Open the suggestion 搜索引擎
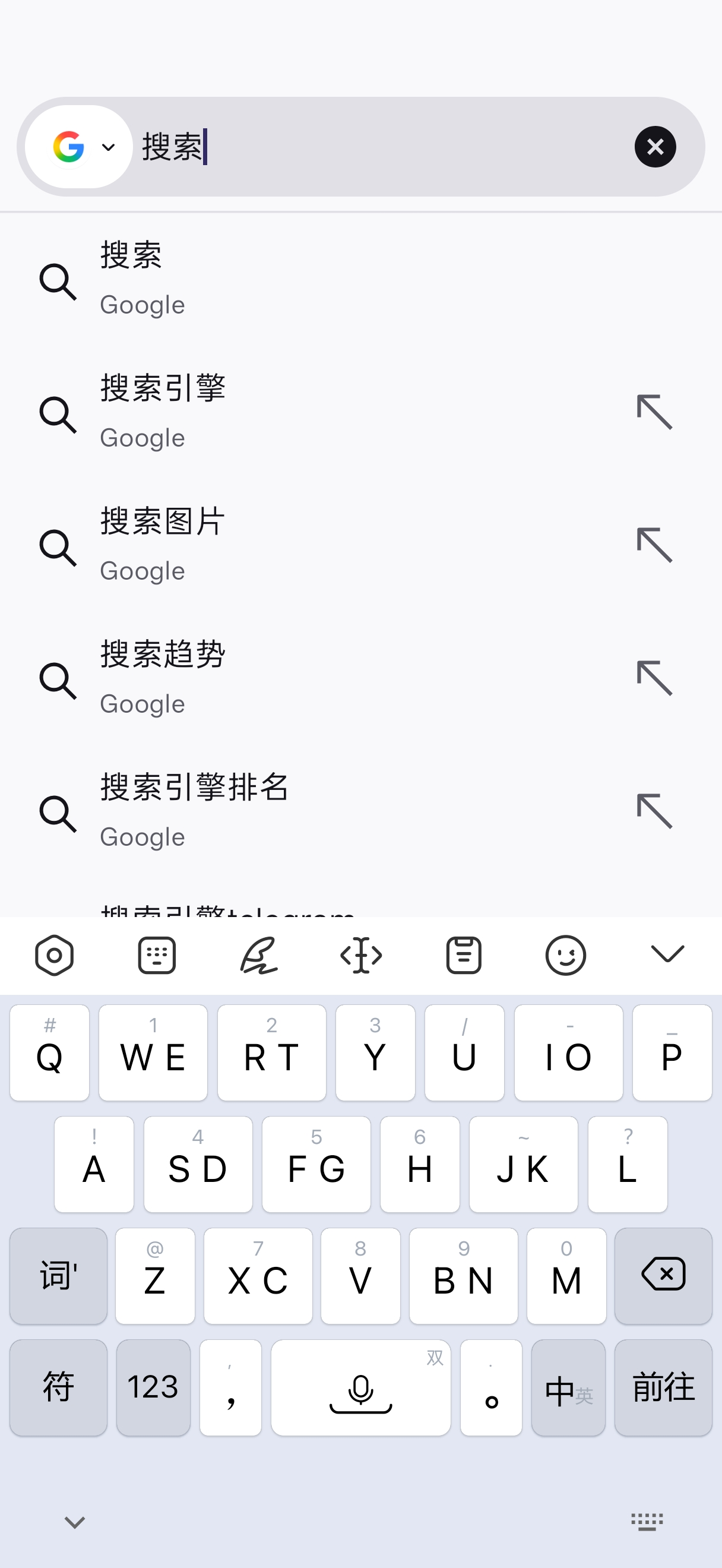Image resolution: width=722 pixels, height=1568 pixels. pos(304,413)
